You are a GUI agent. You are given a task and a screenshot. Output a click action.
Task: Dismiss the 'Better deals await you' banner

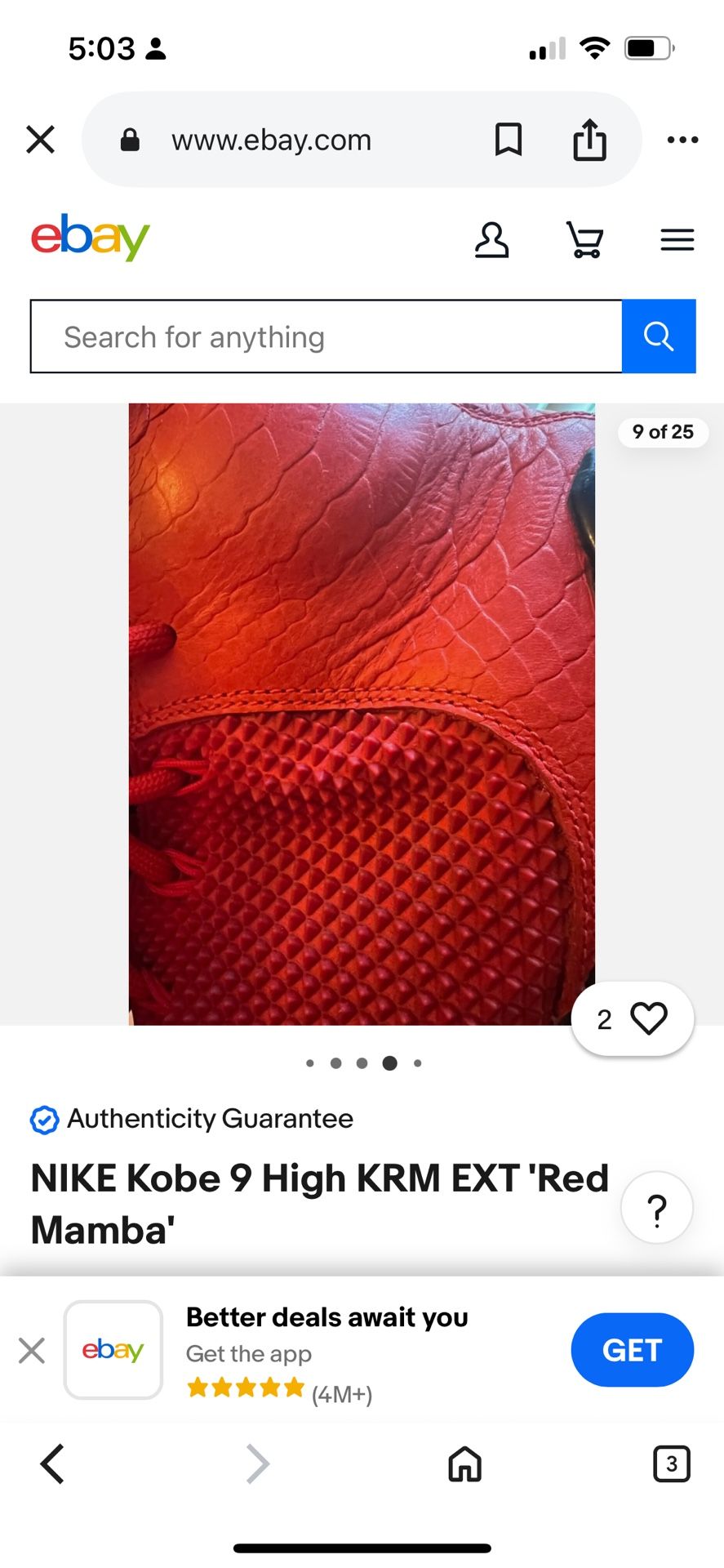32,1350
